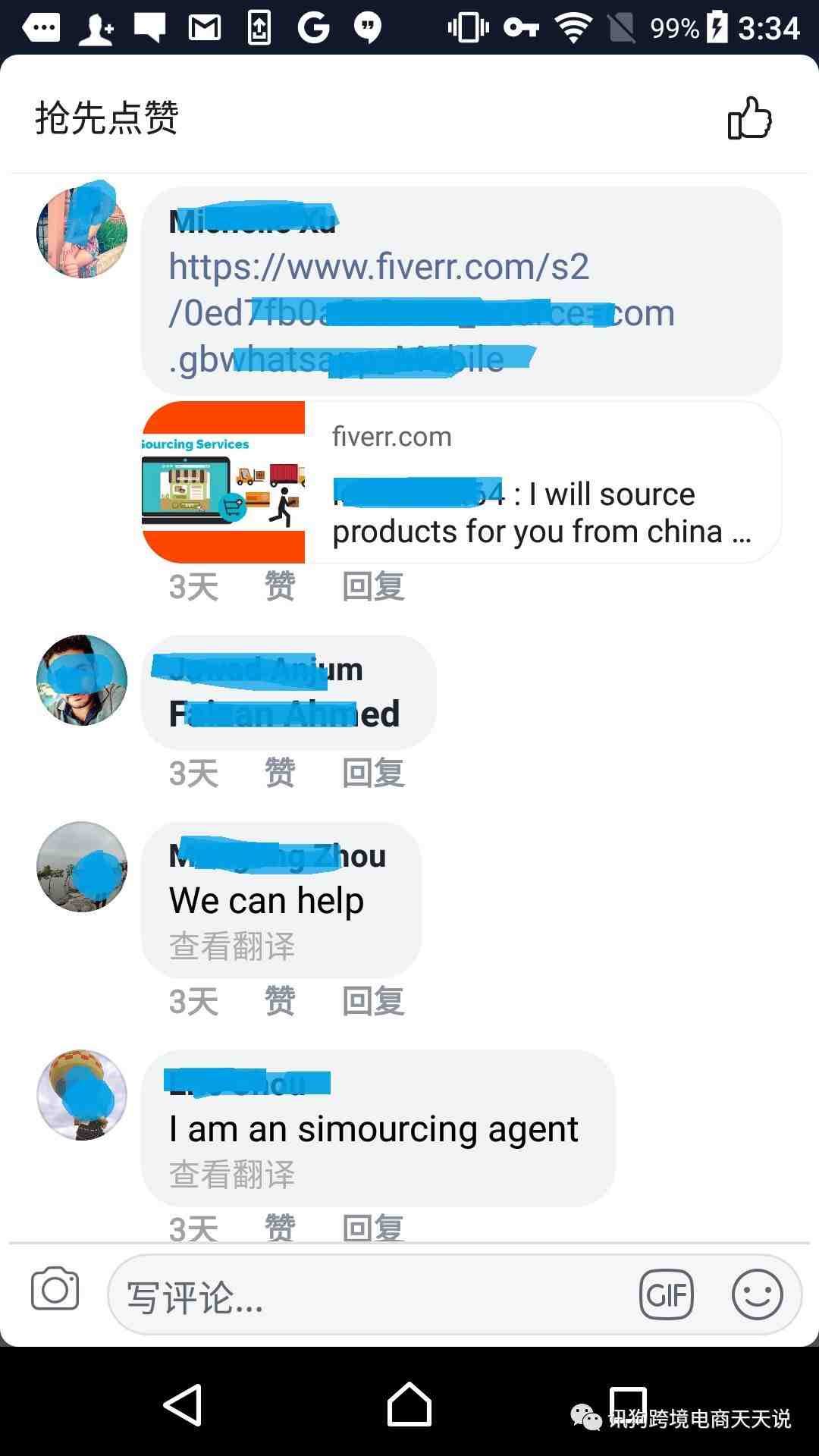Like the comment with the fiverr link
Viewport: 819px width, 1456px height.
point(279,586)
